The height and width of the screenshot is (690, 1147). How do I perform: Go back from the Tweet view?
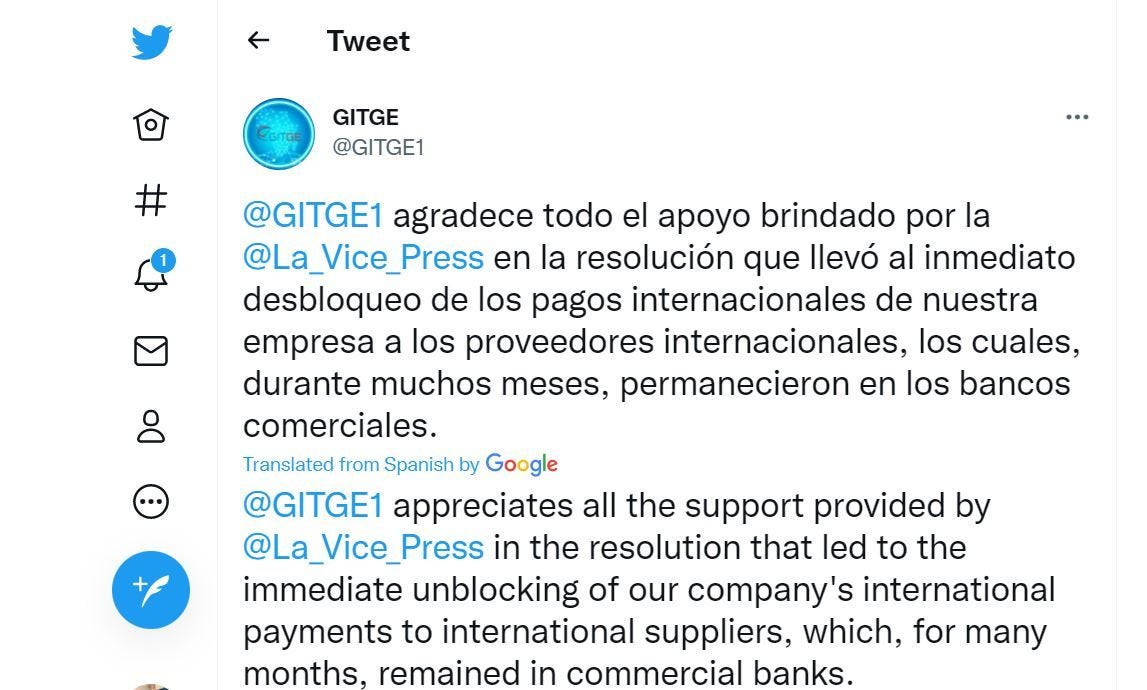(x=259, y=41)
